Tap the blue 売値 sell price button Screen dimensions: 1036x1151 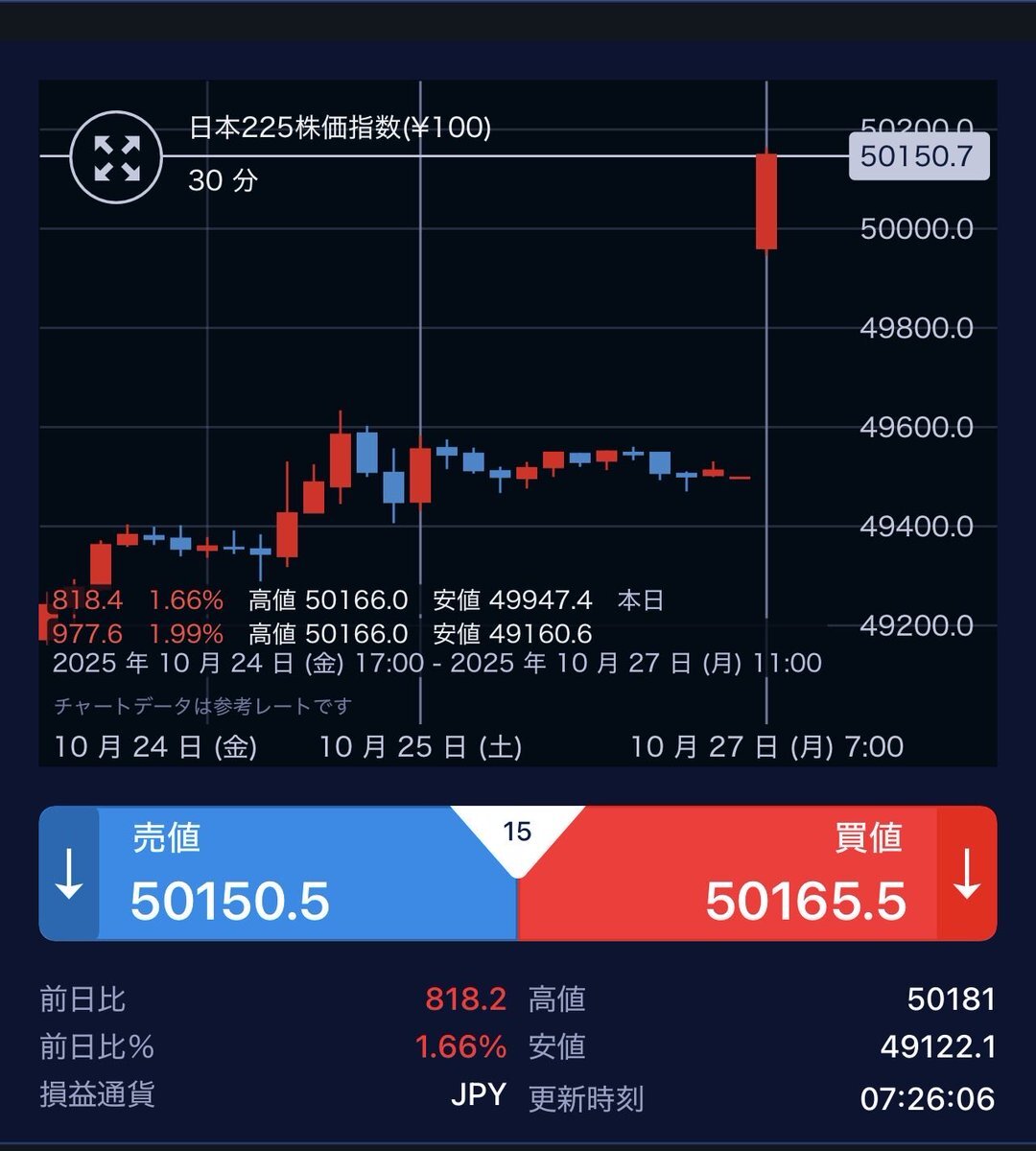pyautogui.click(x=278, y=874)
